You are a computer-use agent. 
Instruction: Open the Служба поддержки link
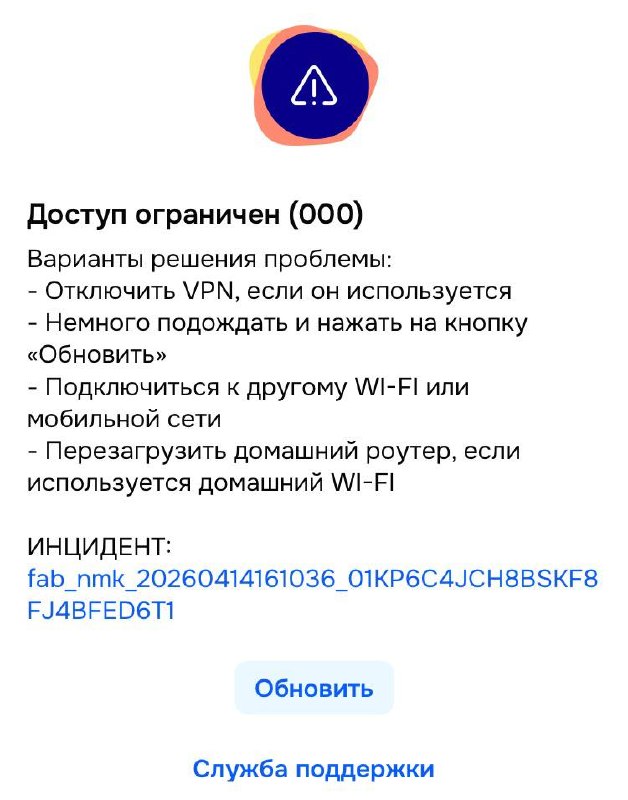point(314,769)
